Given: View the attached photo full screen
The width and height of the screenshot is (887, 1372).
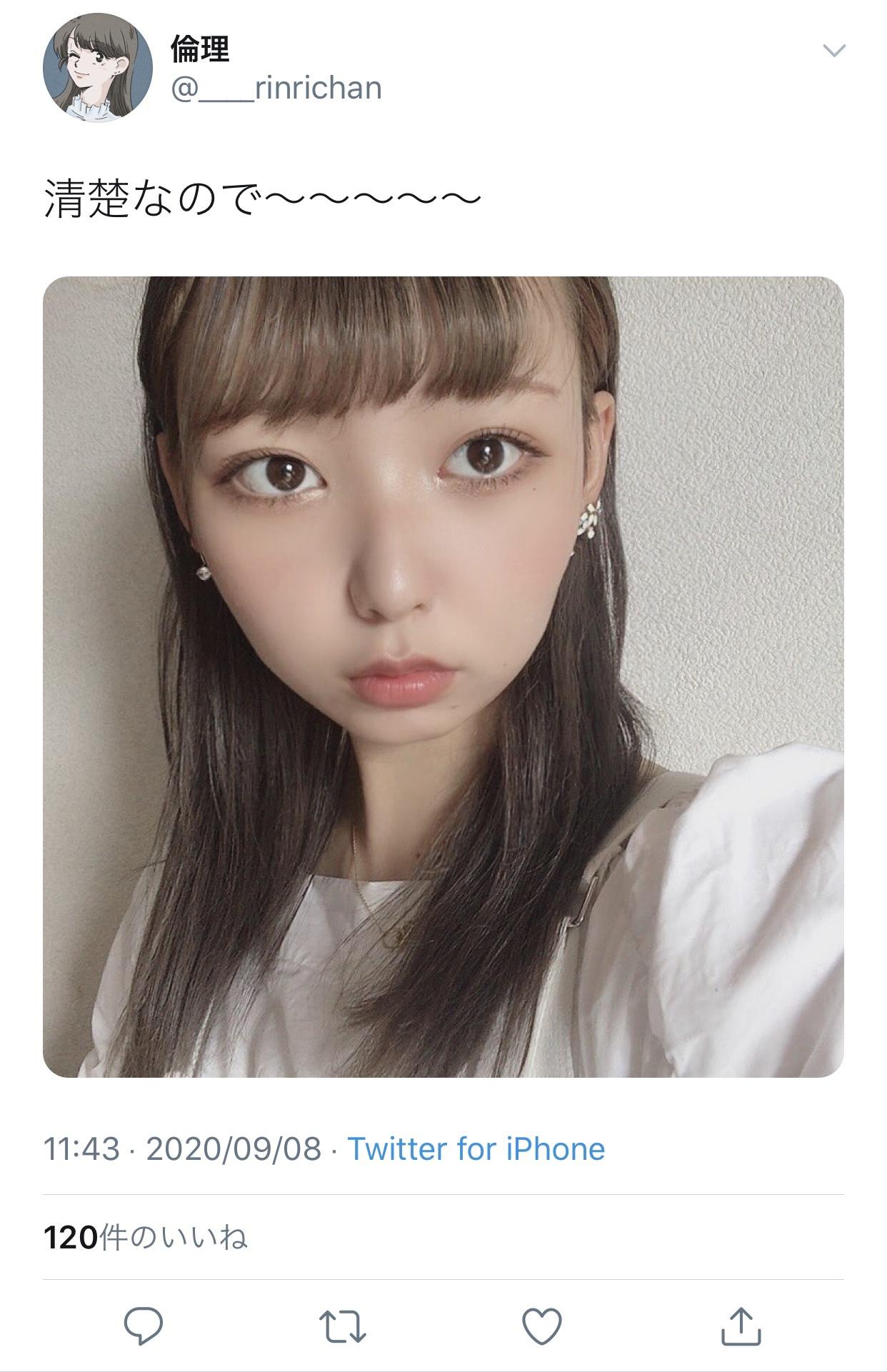Looking at the screenshot, I should [x=443, y=676].
